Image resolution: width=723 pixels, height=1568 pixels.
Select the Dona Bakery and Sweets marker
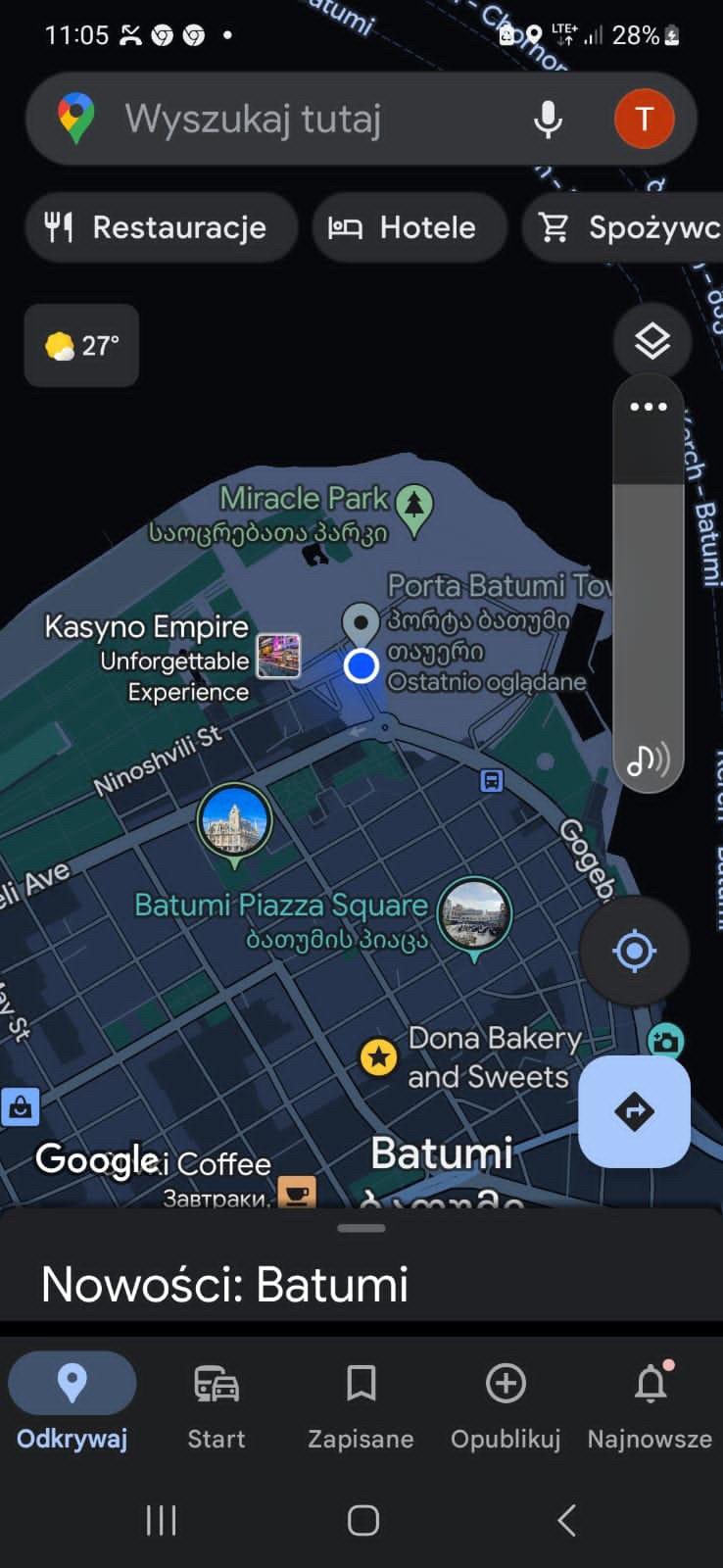click(378, 1057)
